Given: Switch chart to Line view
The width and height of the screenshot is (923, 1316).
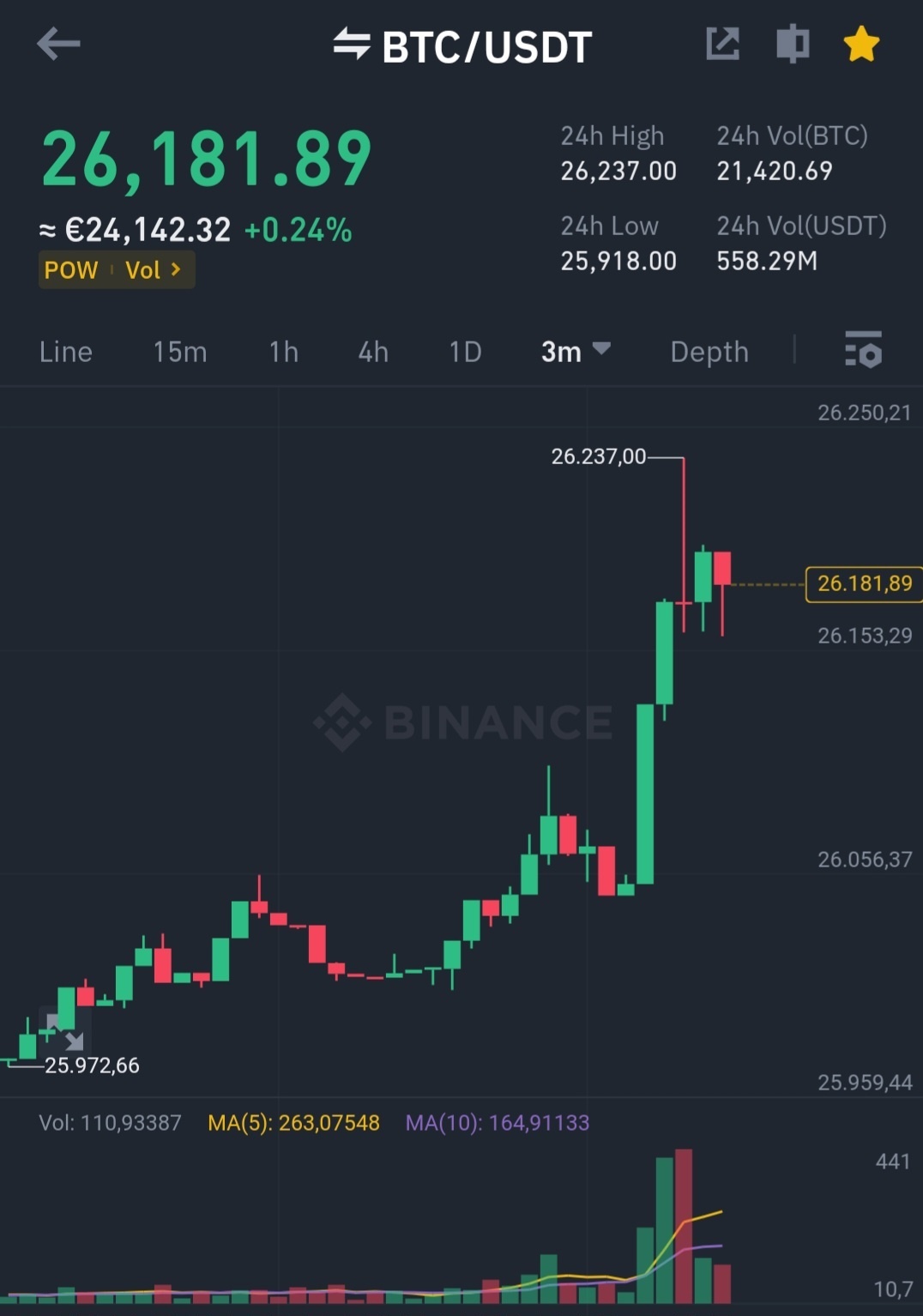Looking at the screenshot, I should coord(66,352).
